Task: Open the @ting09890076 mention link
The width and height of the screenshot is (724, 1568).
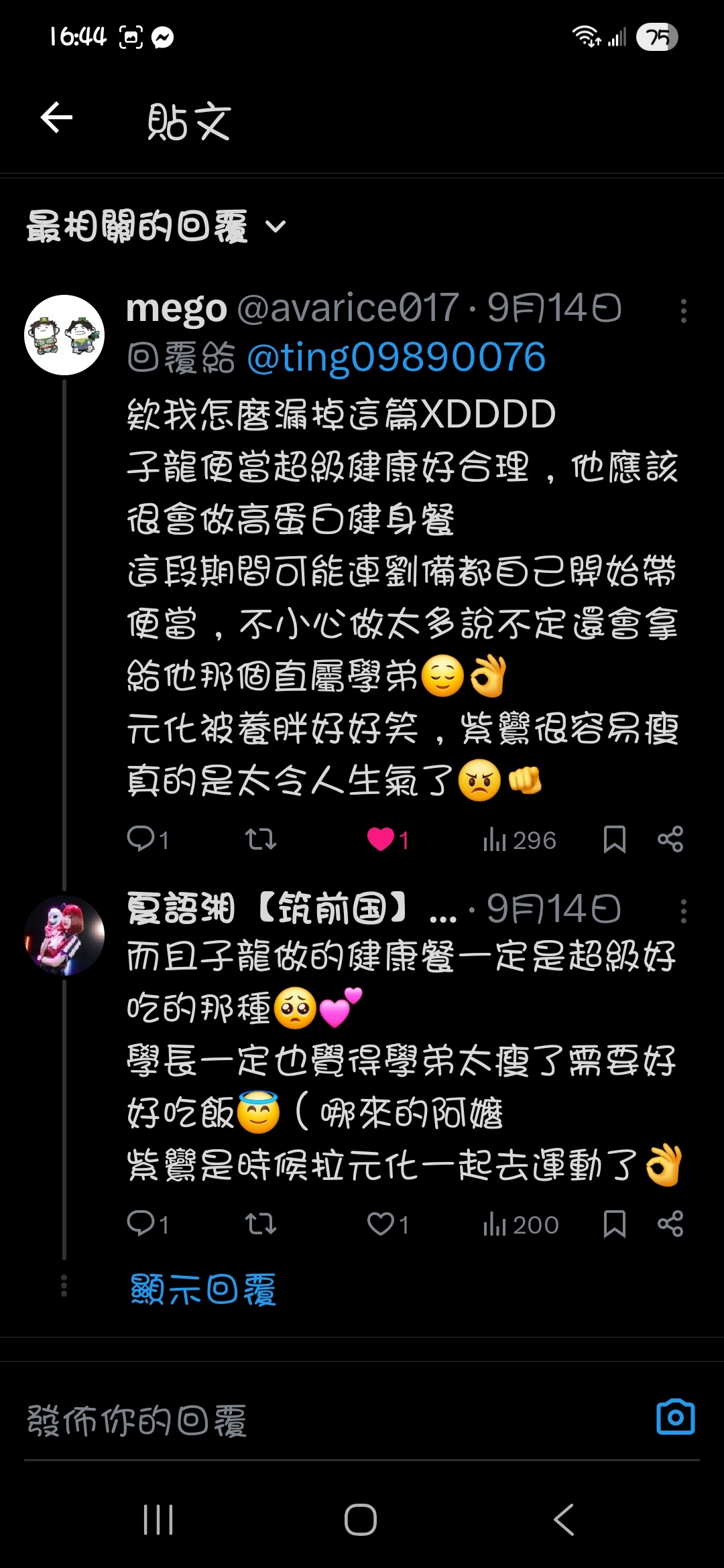Action: pos(396,357)
